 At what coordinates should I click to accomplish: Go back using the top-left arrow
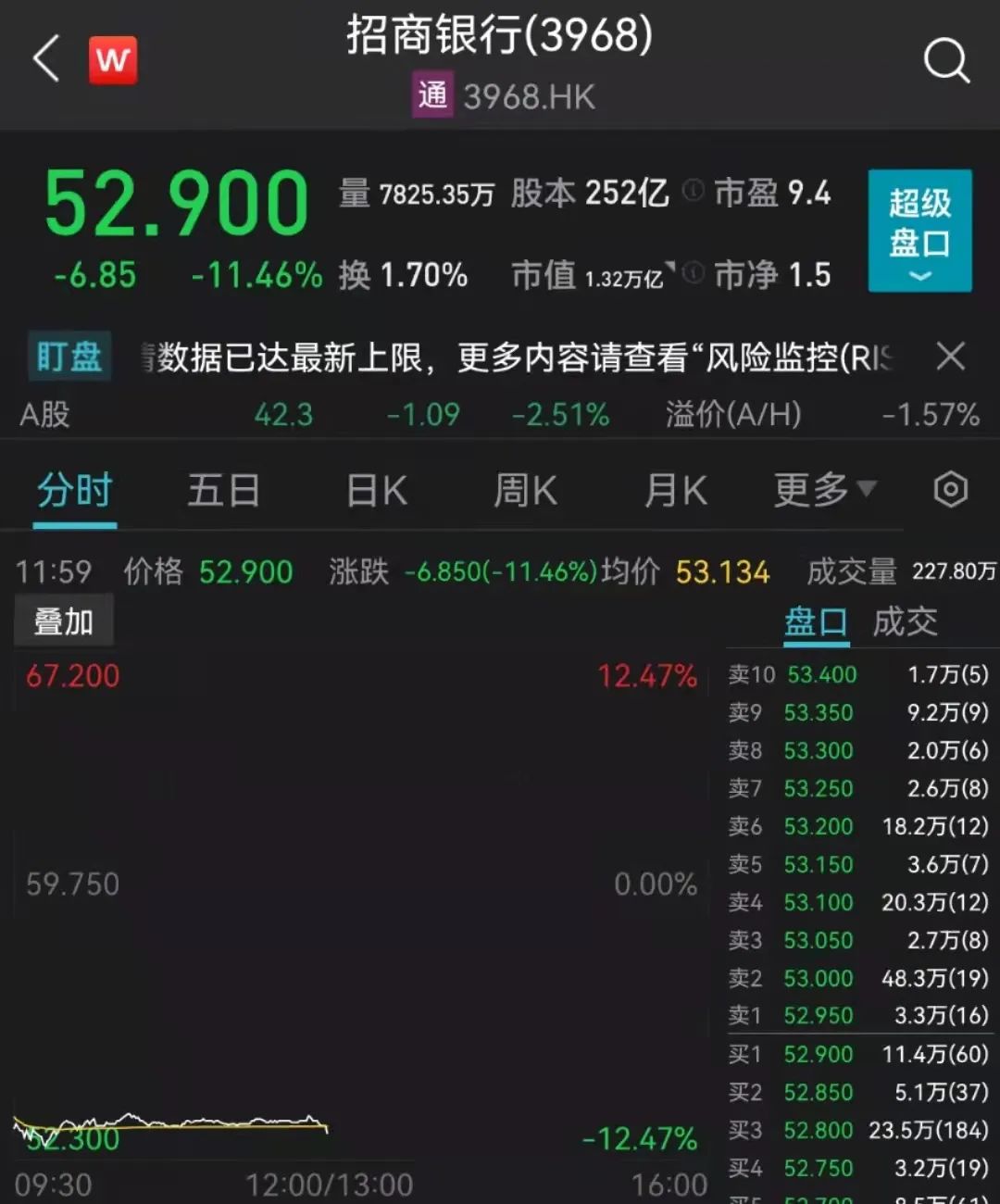46,59
